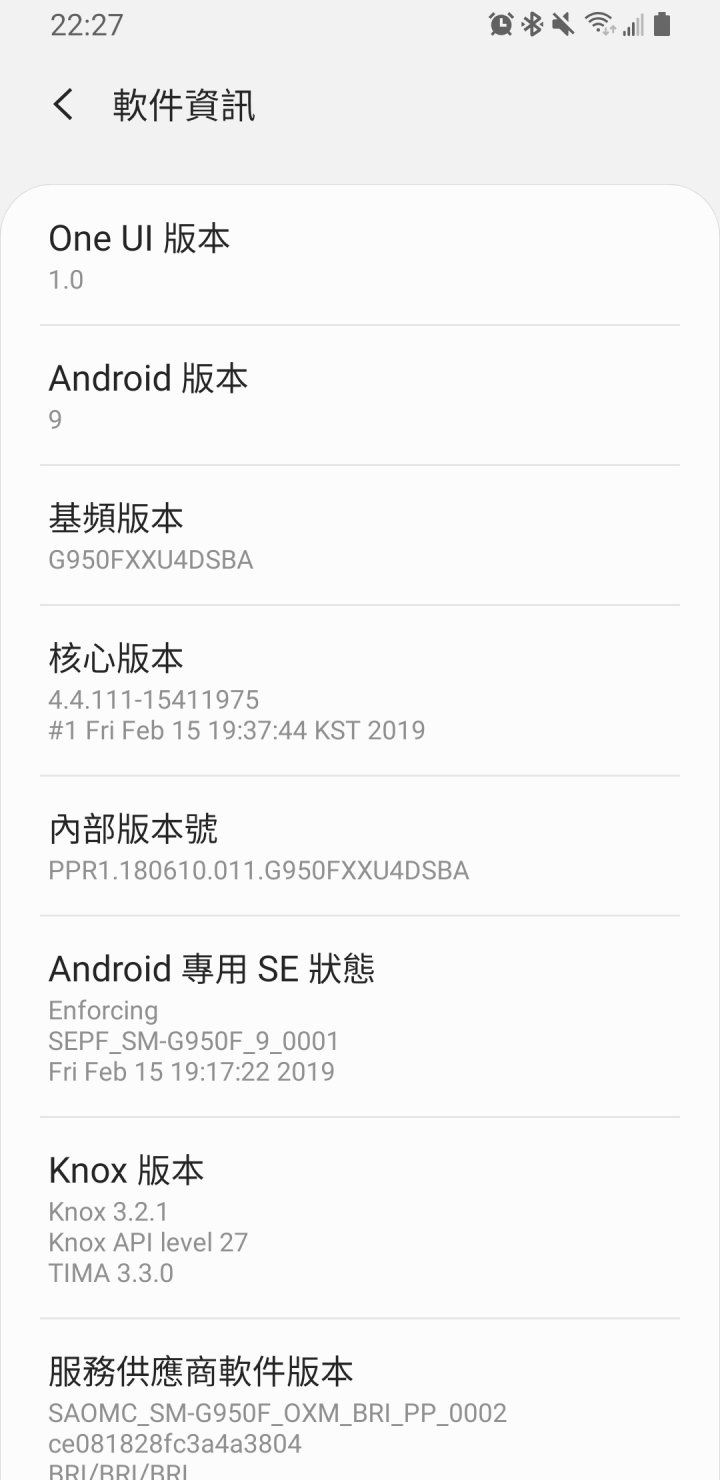Viewport: 720px width, 1480px height.
Task: Tap the 內部版本號 build number row
Action: tap(360, 846)
